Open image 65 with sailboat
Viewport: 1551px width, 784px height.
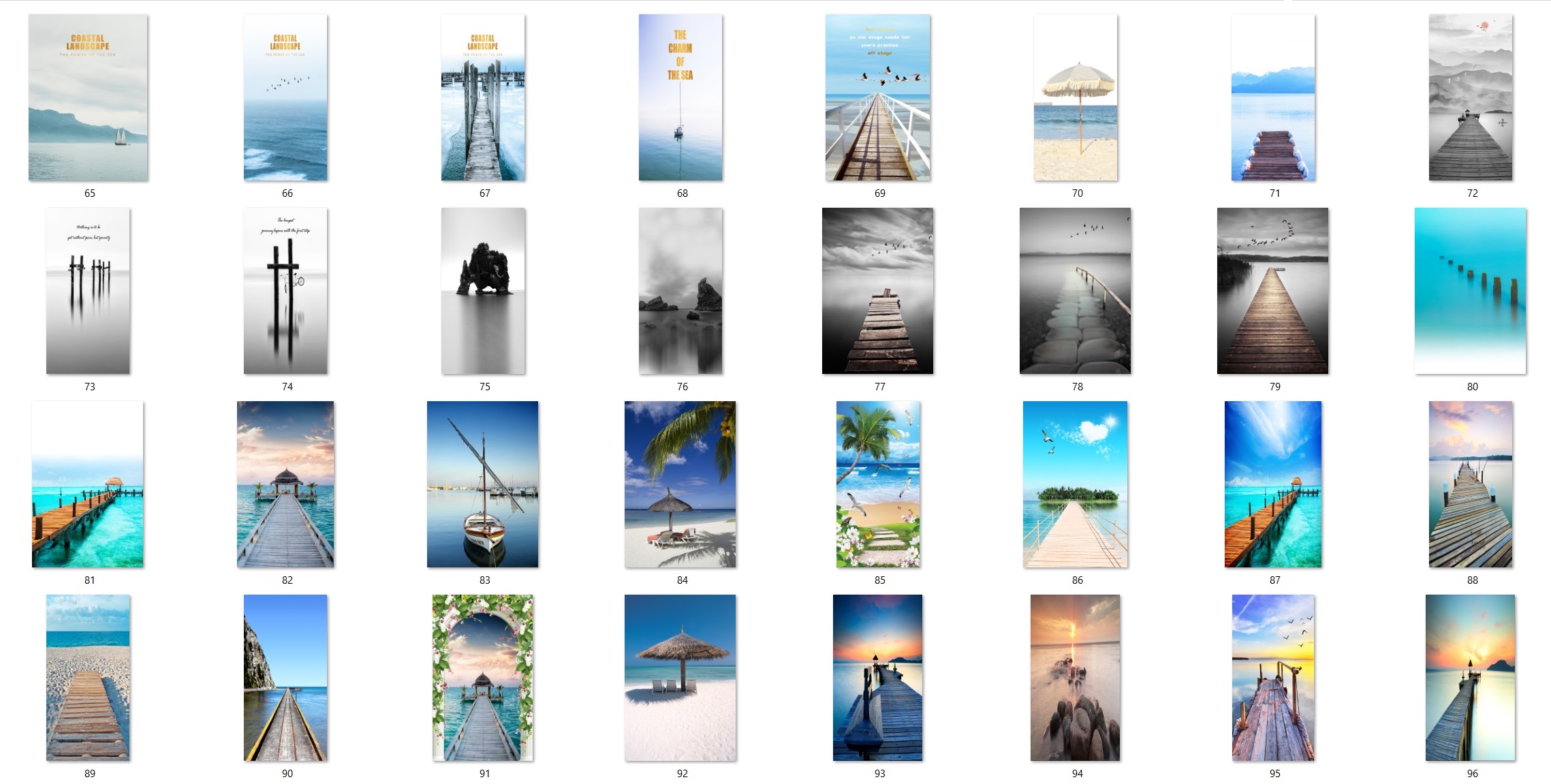tap(88, 97)
